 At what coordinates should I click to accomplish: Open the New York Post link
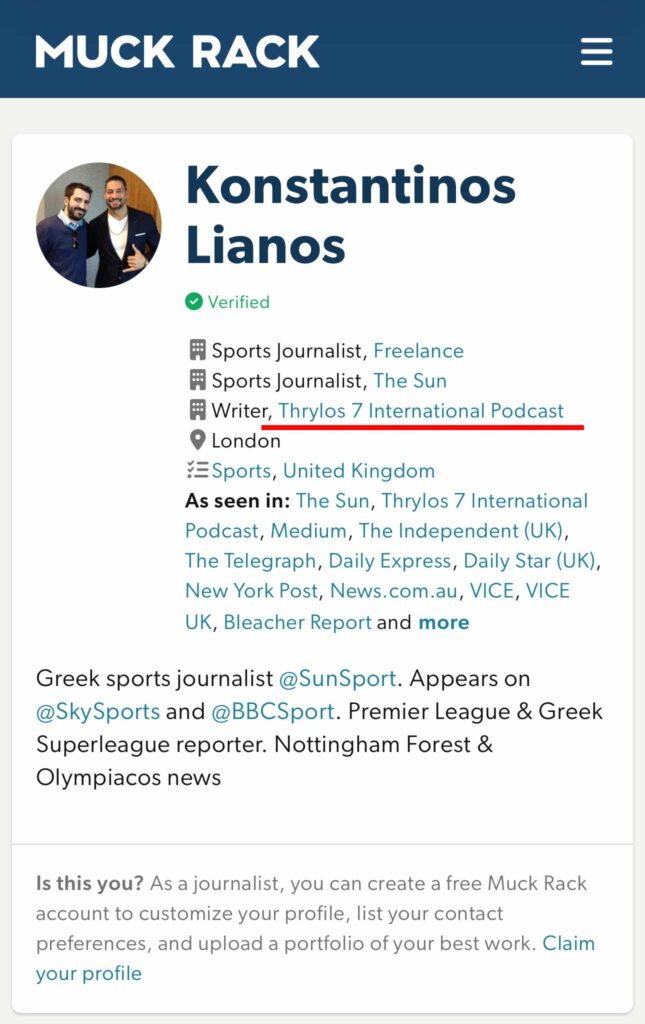coord(252,591)
